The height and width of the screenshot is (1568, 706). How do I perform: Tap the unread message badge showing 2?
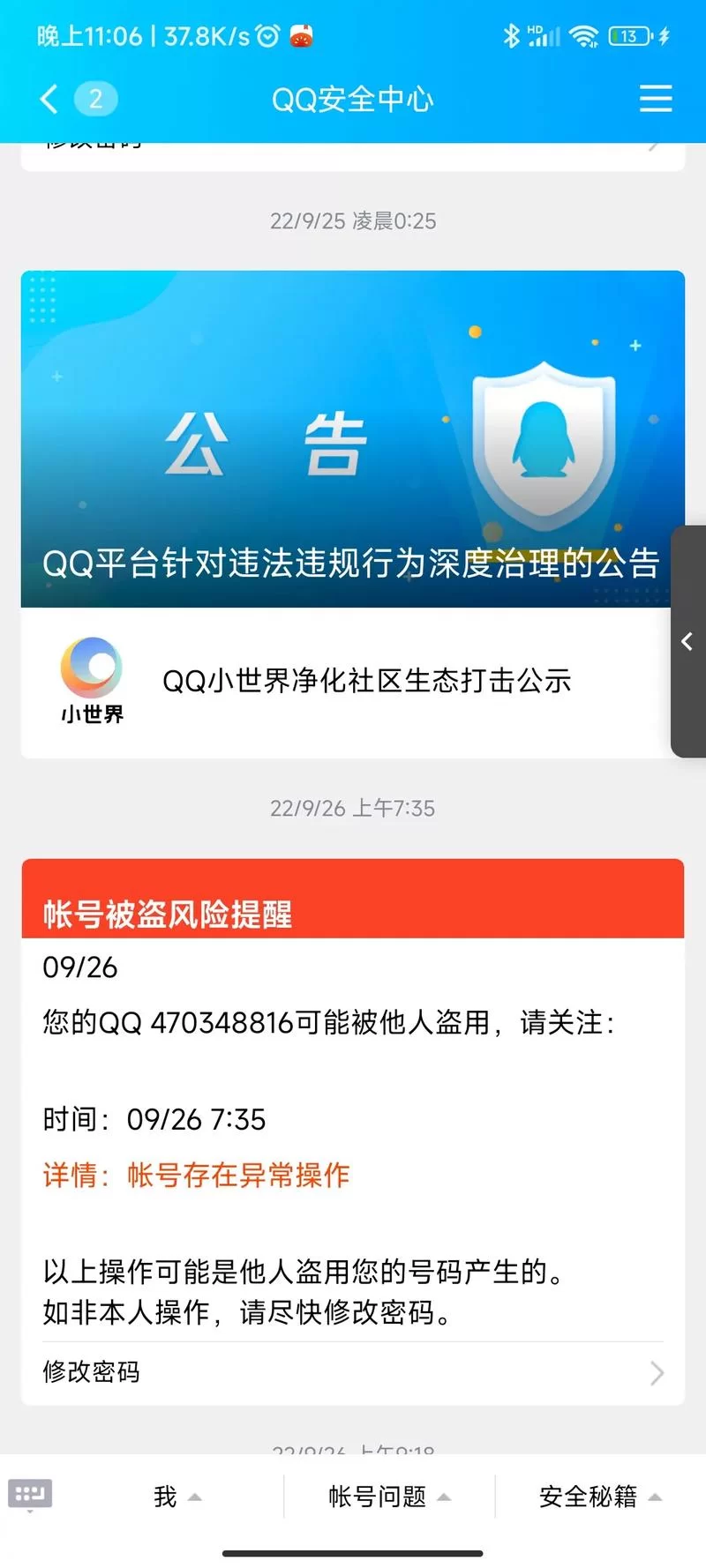pos(95,99)
